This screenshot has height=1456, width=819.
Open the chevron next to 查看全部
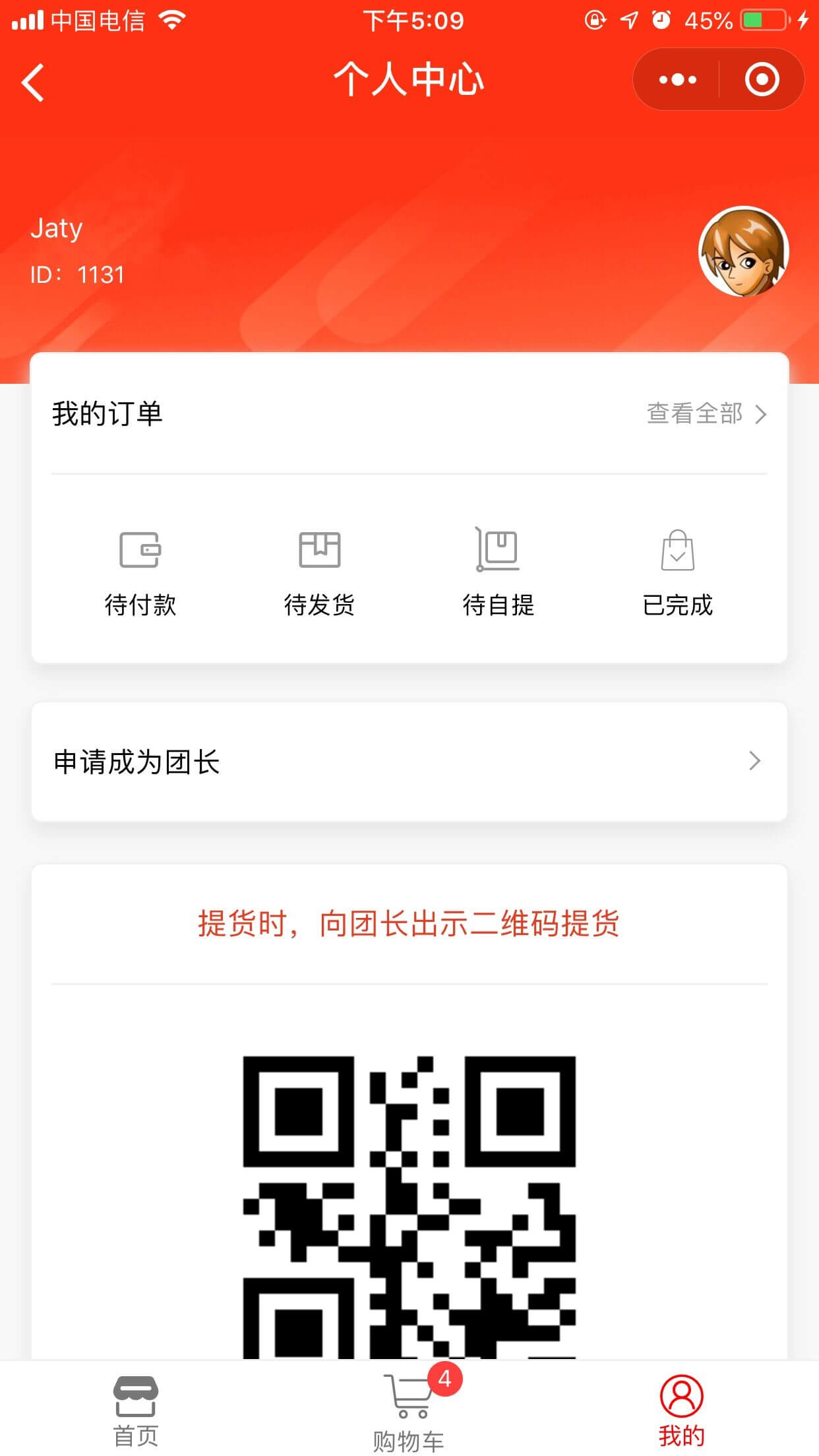coord(763,415)
